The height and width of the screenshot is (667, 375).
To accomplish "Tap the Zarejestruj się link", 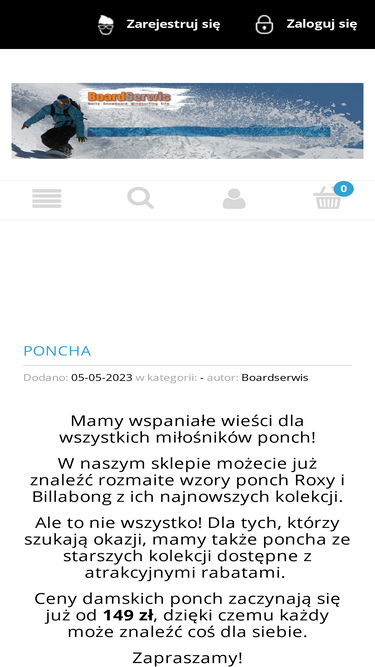I will coord(159,24).
